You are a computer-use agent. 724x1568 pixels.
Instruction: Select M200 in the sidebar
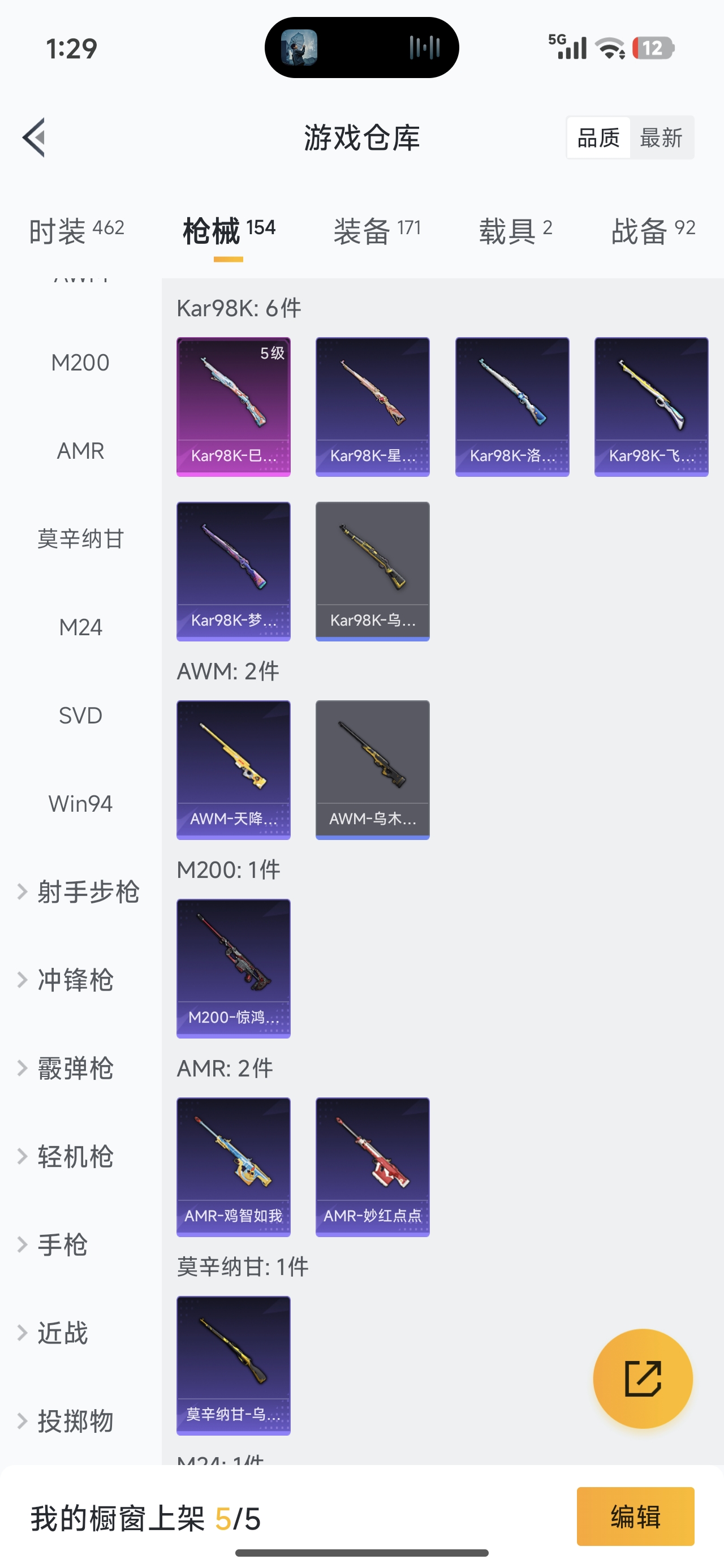tap(80, 363)
